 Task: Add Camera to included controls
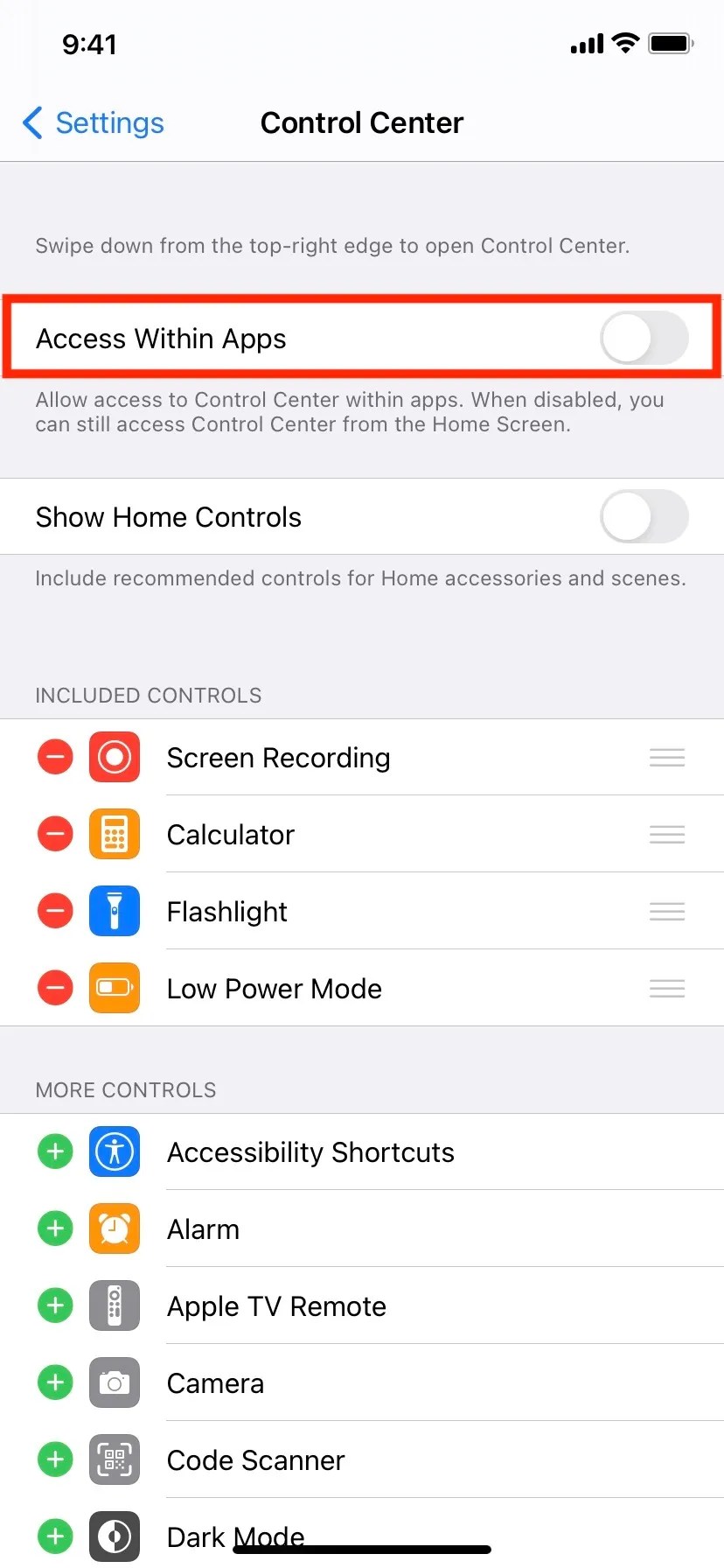[x=55, y=1382]
